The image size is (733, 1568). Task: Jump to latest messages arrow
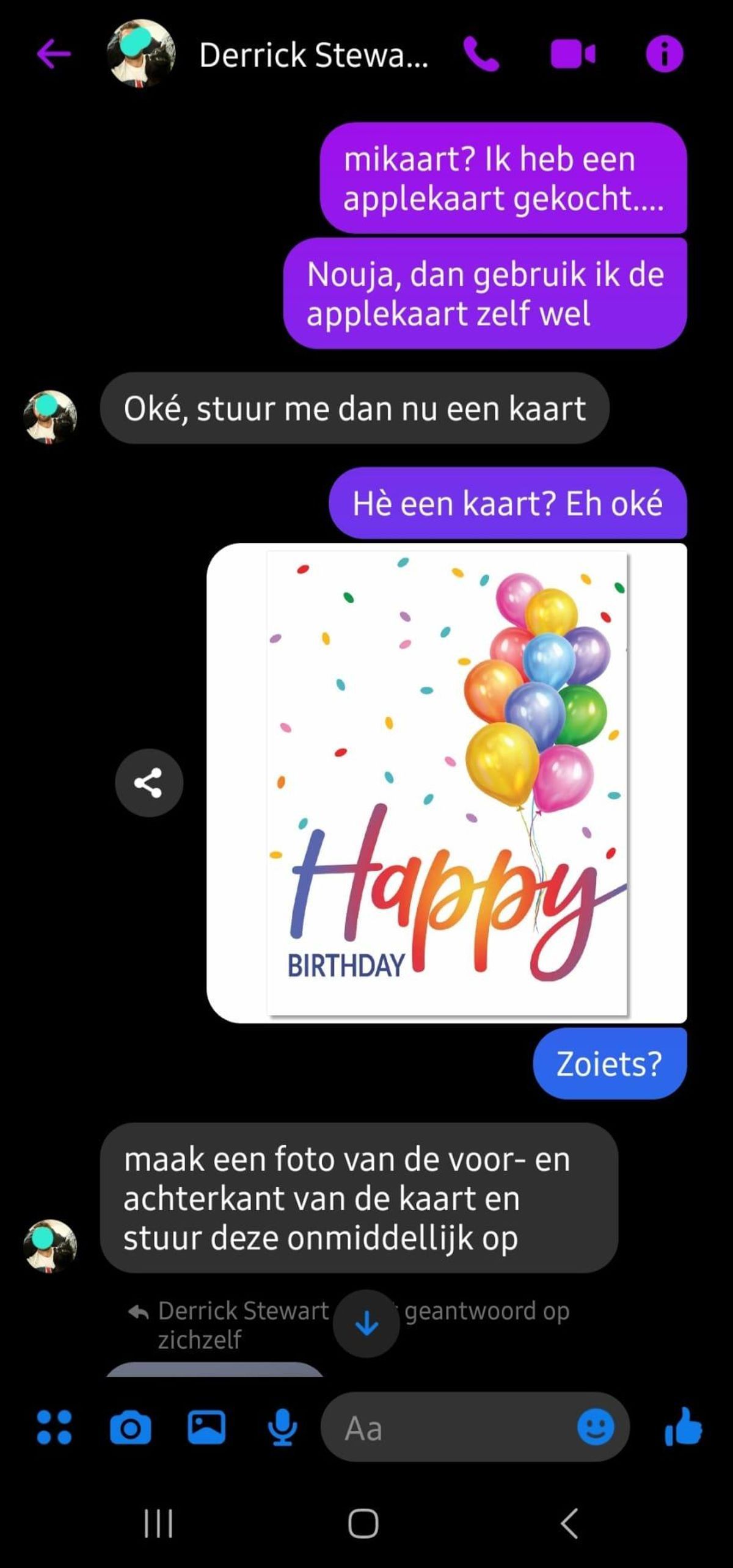pyautogui.click(x=366, y=1324)
